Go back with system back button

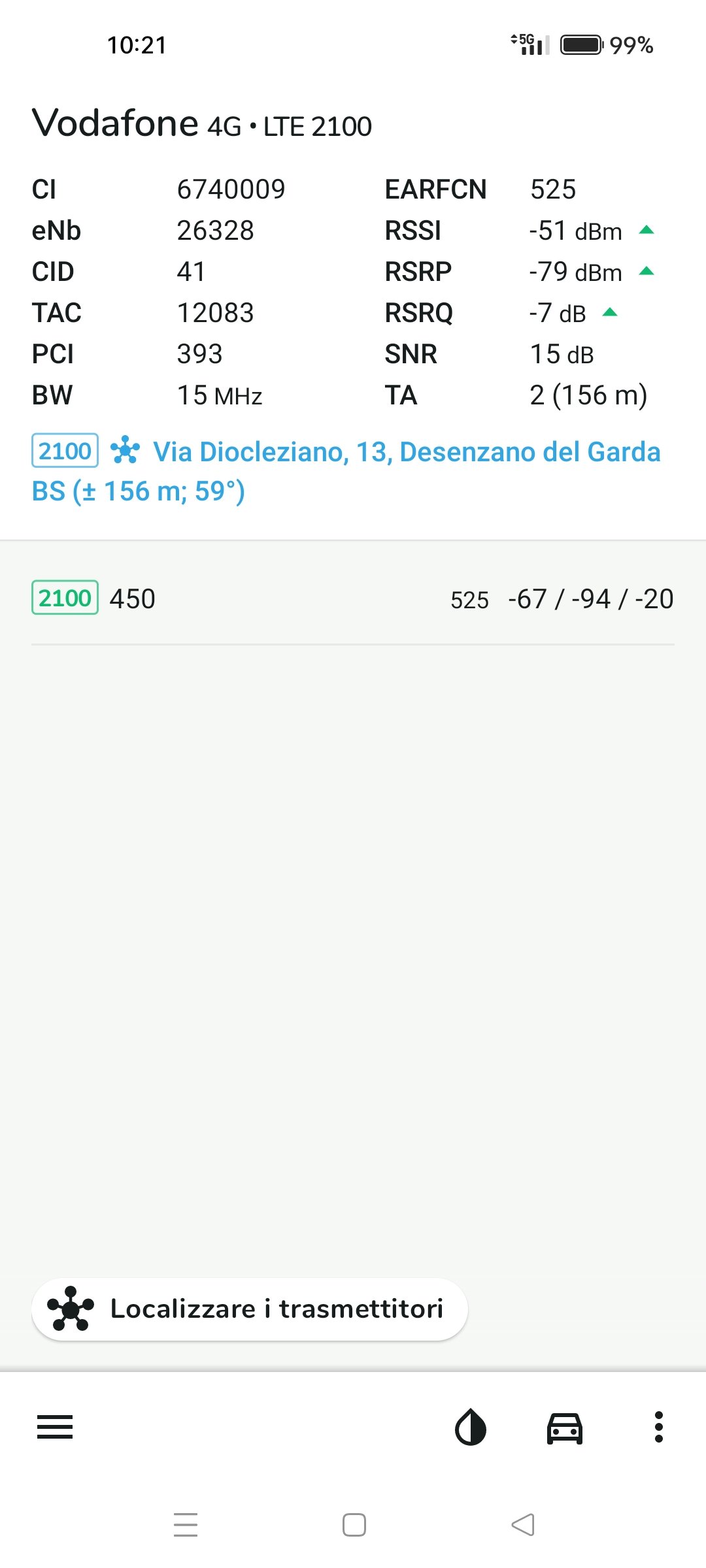point(523,1525)
